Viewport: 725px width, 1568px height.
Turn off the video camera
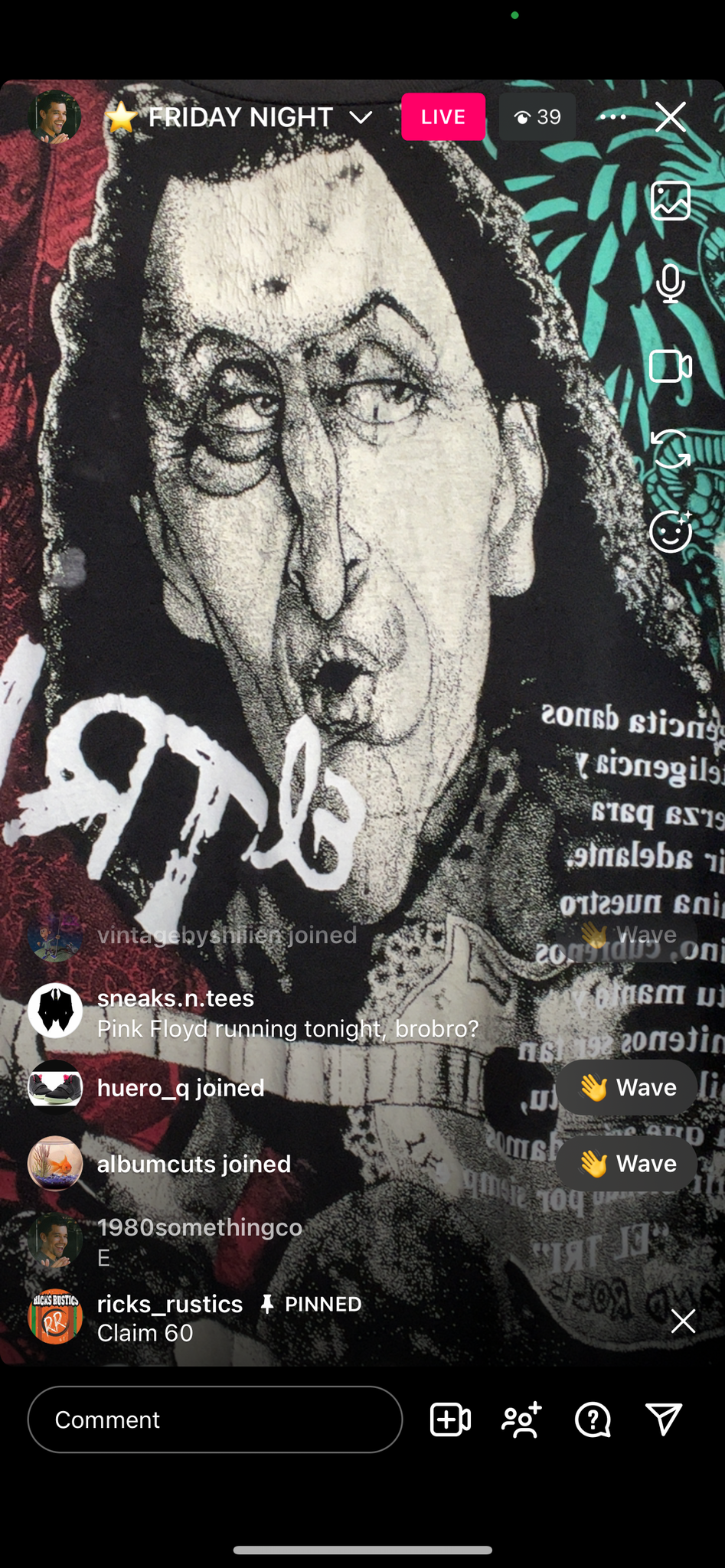tap(670, 366)
